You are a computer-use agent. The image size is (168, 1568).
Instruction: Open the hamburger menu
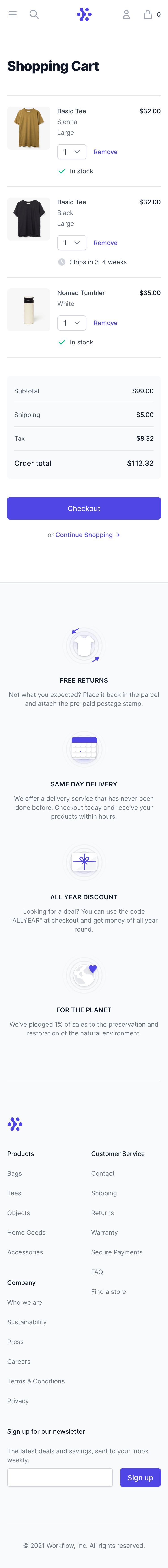12,14
